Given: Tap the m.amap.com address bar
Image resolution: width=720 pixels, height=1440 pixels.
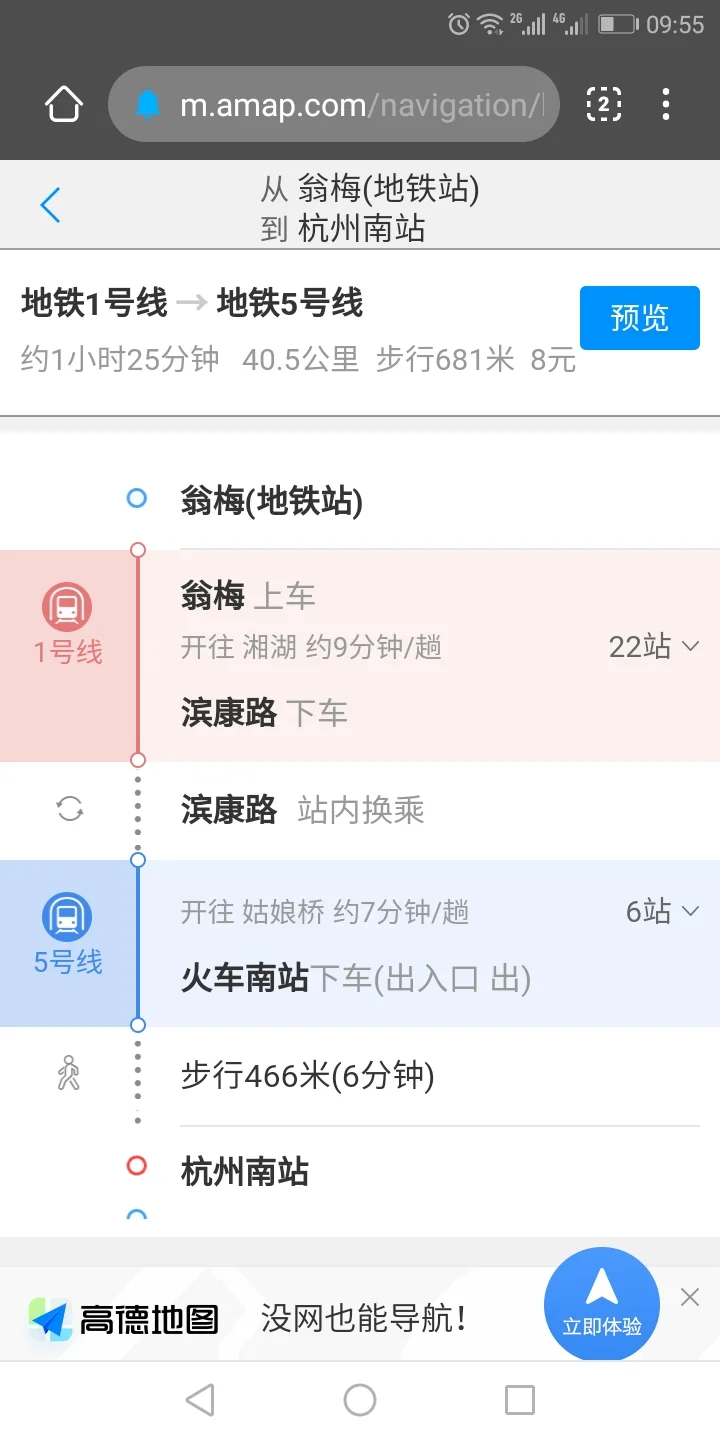Looking at the screenshot, I should pyautogui.click(x=330, y=104).
